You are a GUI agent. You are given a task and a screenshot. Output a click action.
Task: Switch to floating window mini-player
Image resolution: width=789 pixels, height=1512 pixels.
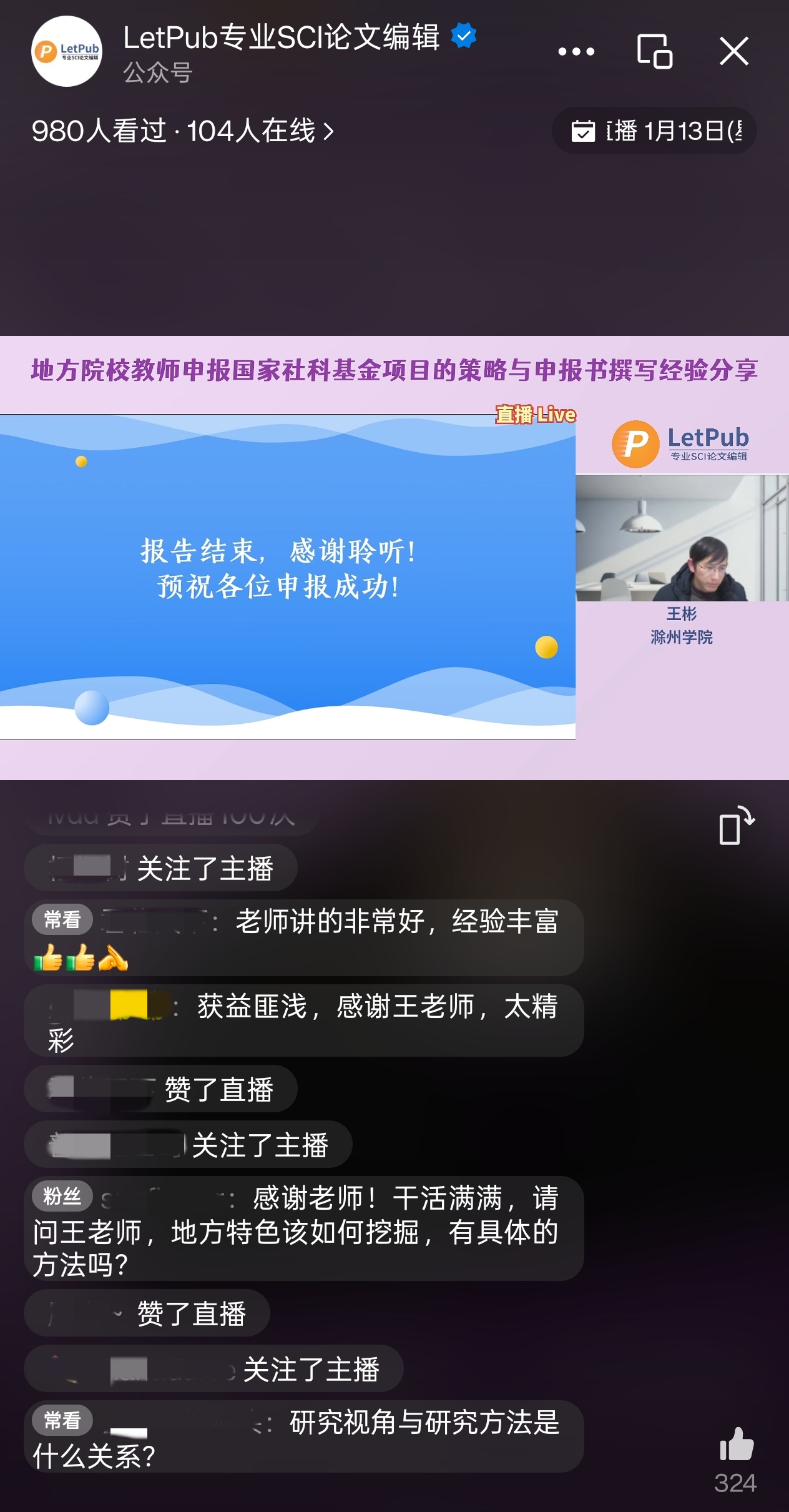654,51
